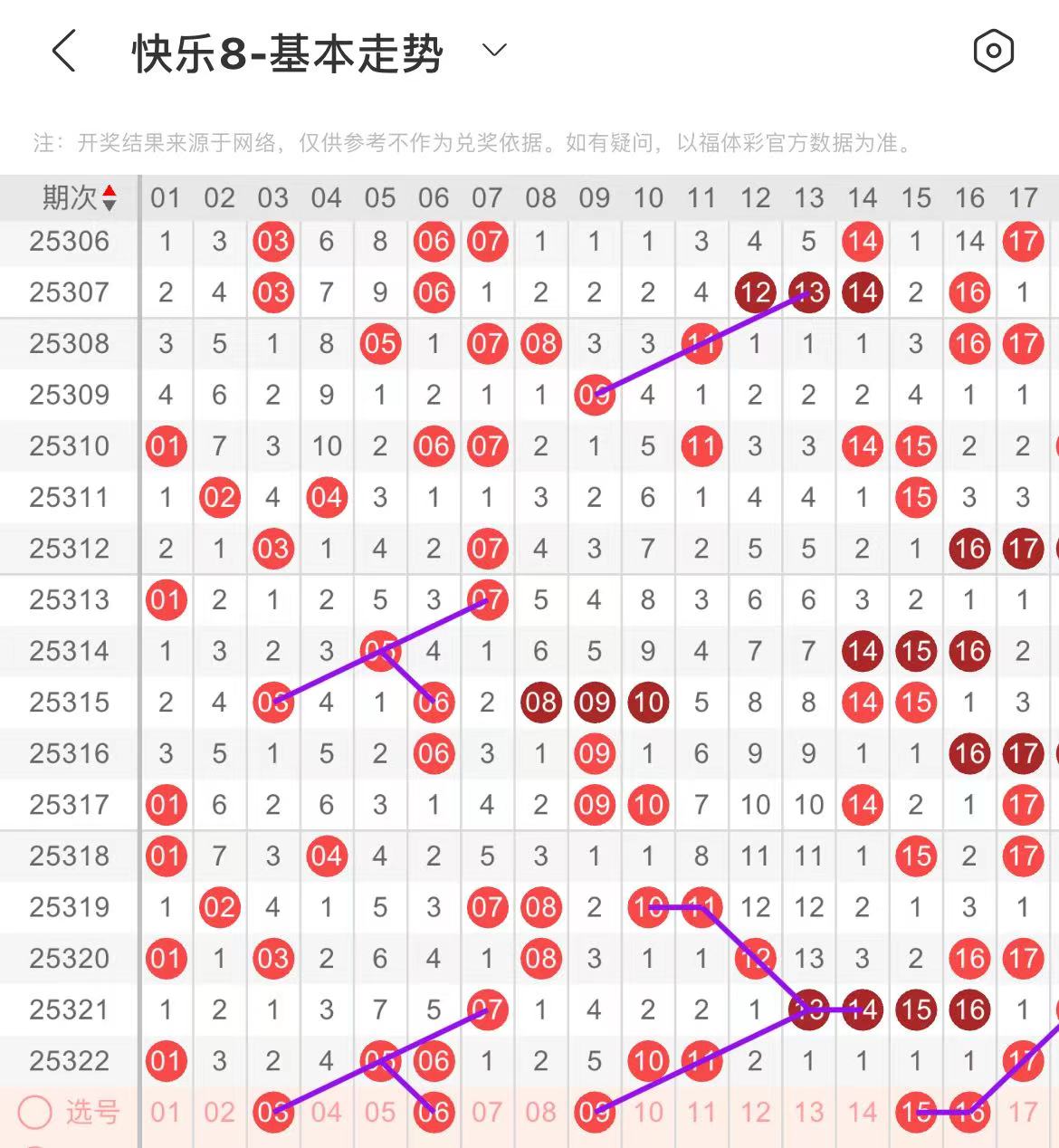Deselect number 09 in the 选号 row
1059x1148 pixels.
coord(594,1112)
